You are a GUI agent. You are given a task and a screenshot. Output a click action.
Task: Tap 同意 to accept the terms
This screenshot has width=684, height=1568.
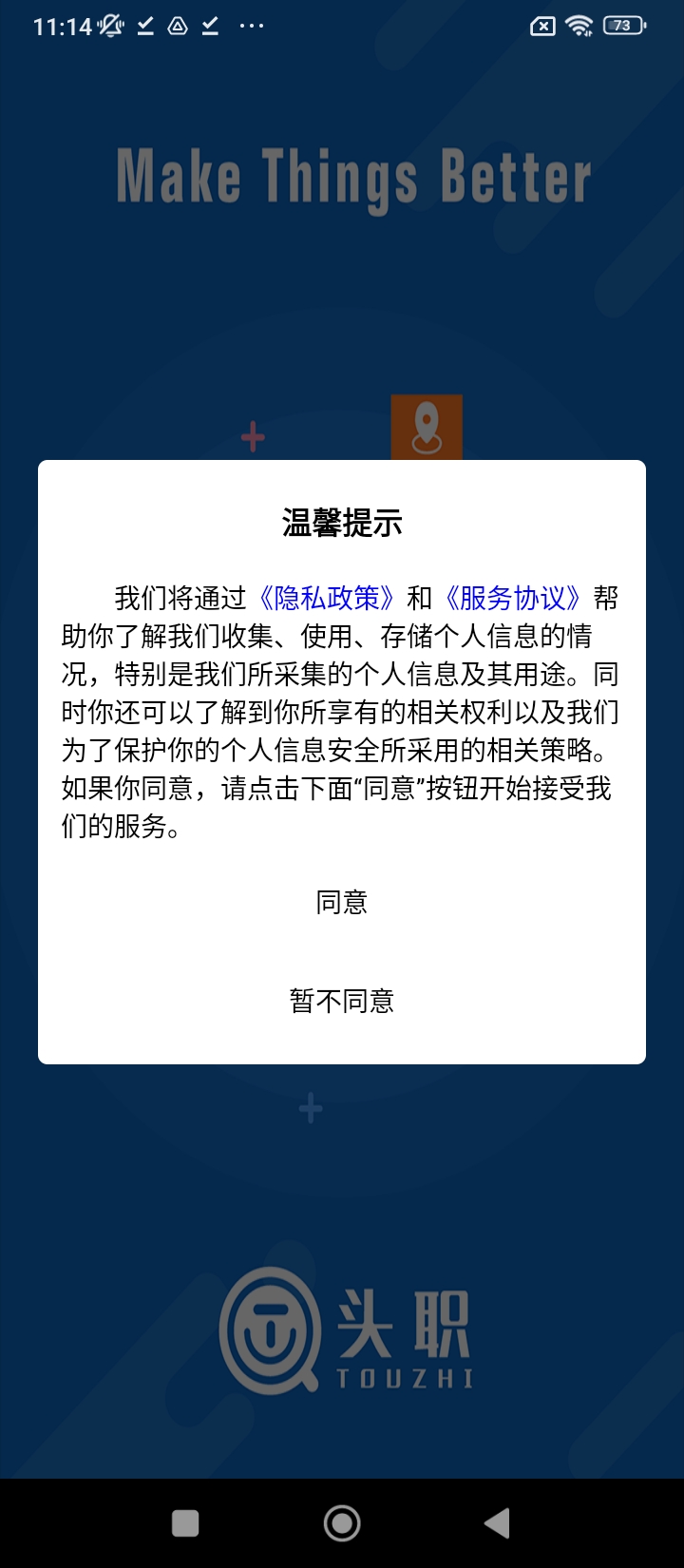point(342,902)
